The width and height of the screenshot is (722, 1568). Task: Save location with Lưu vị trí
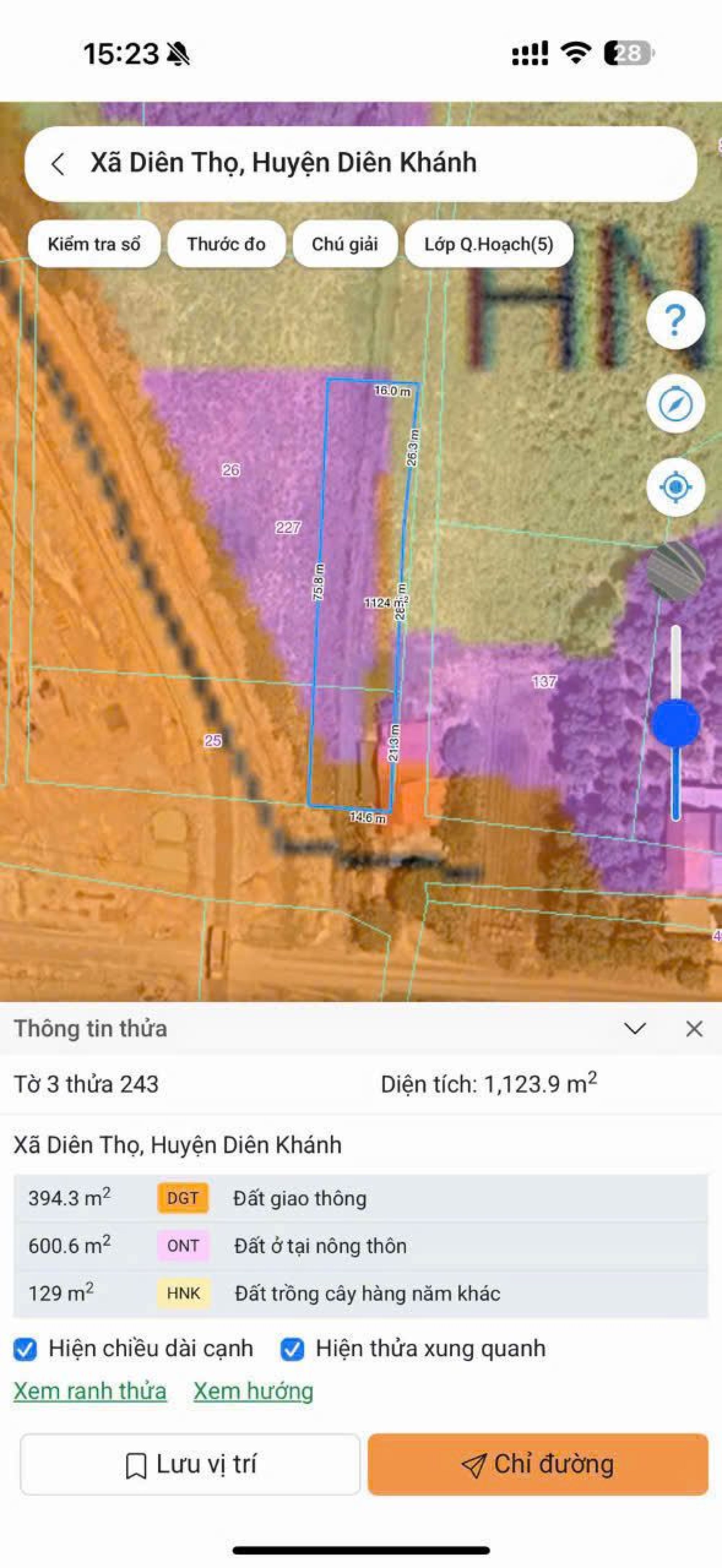[190, 1464]
